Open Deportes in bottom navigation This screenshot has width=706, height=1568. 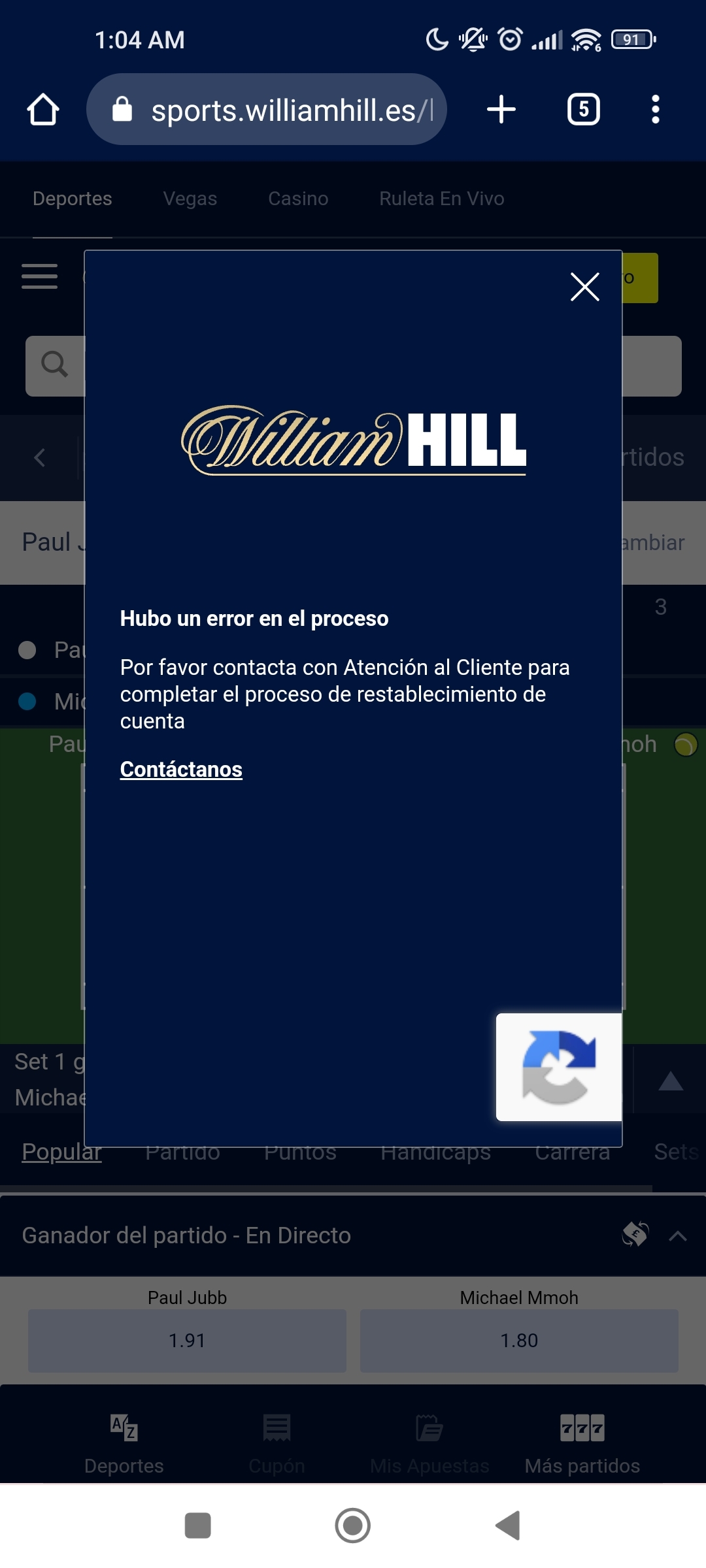coord(124,1445)
